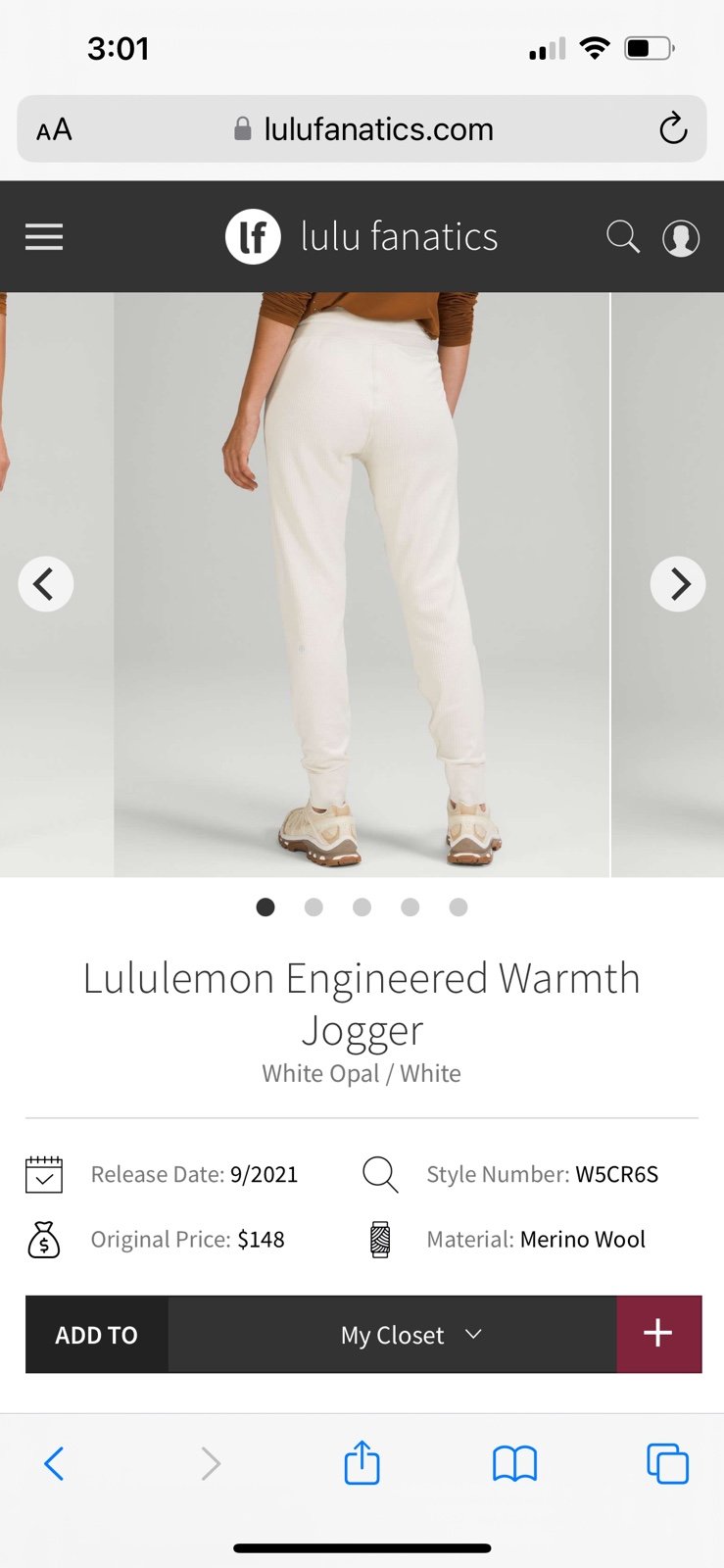Image resolution: width=724 pixels, height=1568 pixels.
Task: Open the site search magnifier
Action: pos(622,237)
